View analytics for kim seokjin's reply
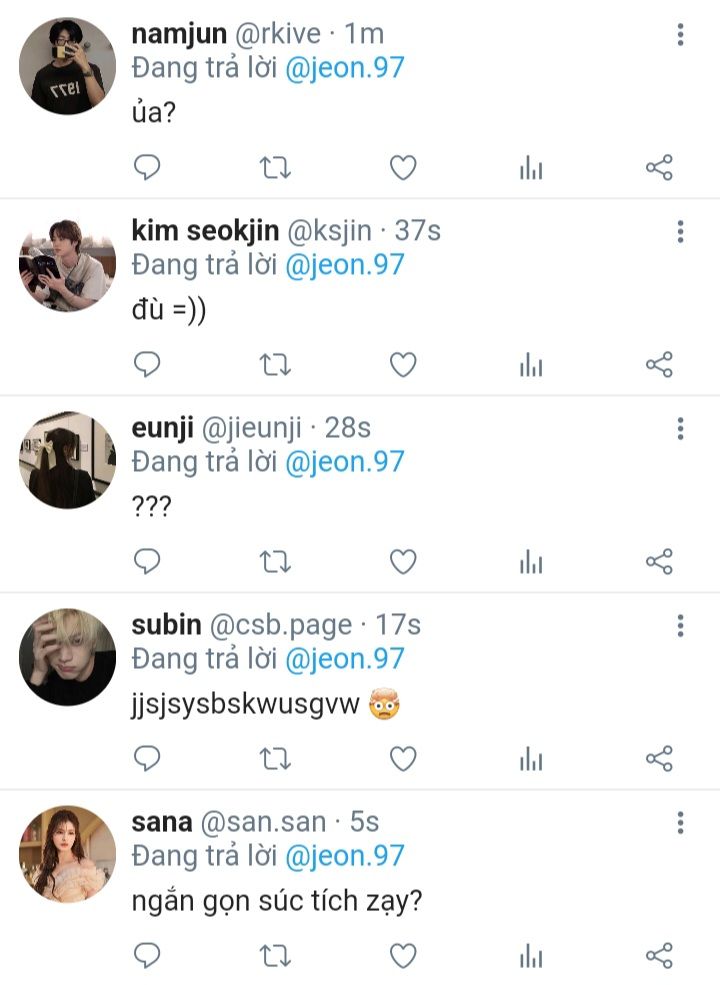Screen dimensions: 720x985 pyautogui.click(x=531, y=365)
